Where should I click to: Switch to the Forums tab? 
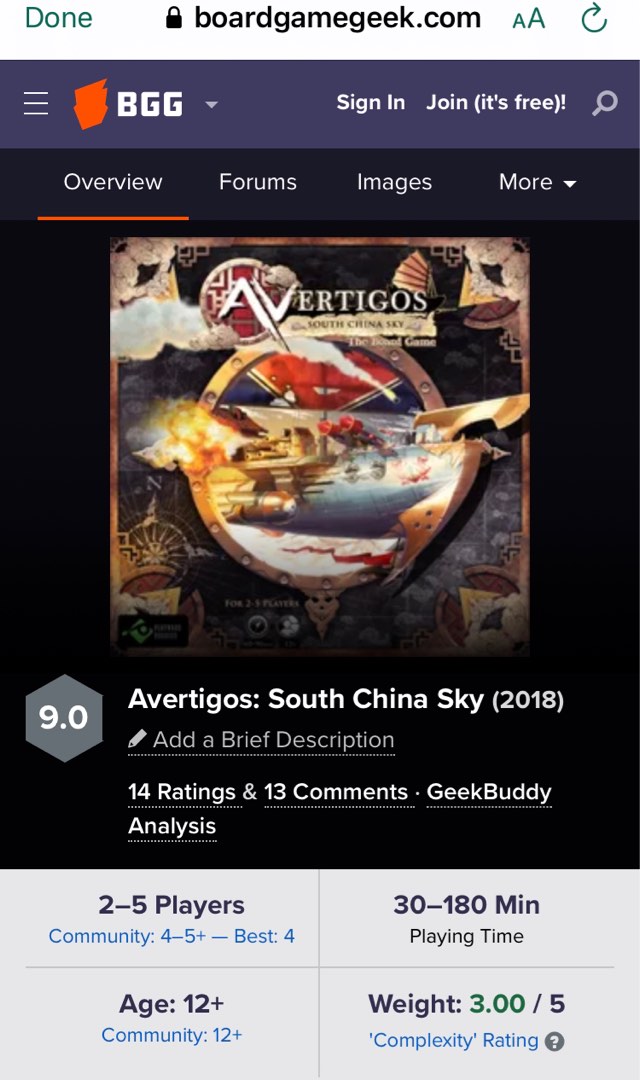pyautogui.click(x=258, y=182)
